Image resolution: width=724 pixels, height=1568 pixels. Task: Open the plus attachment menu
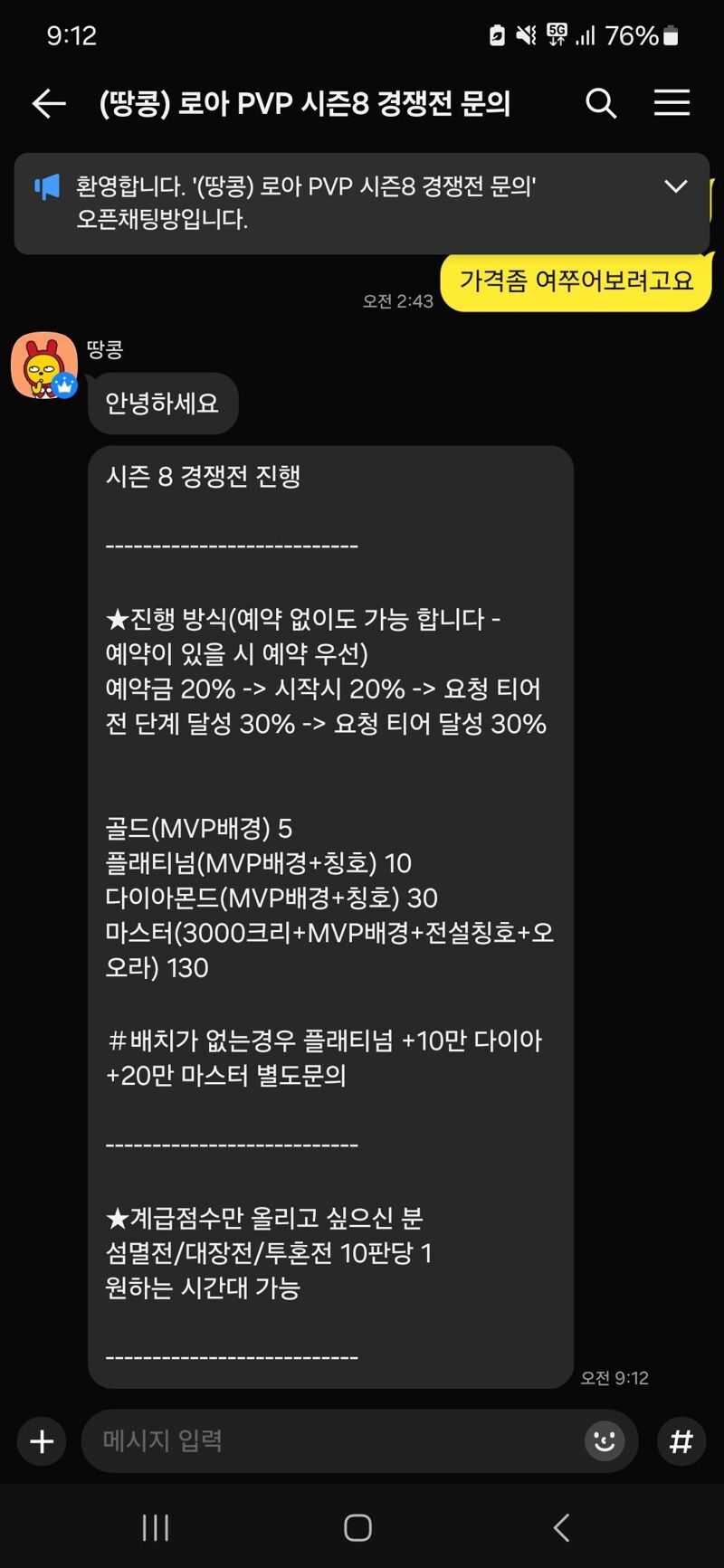click(42, 1441)
